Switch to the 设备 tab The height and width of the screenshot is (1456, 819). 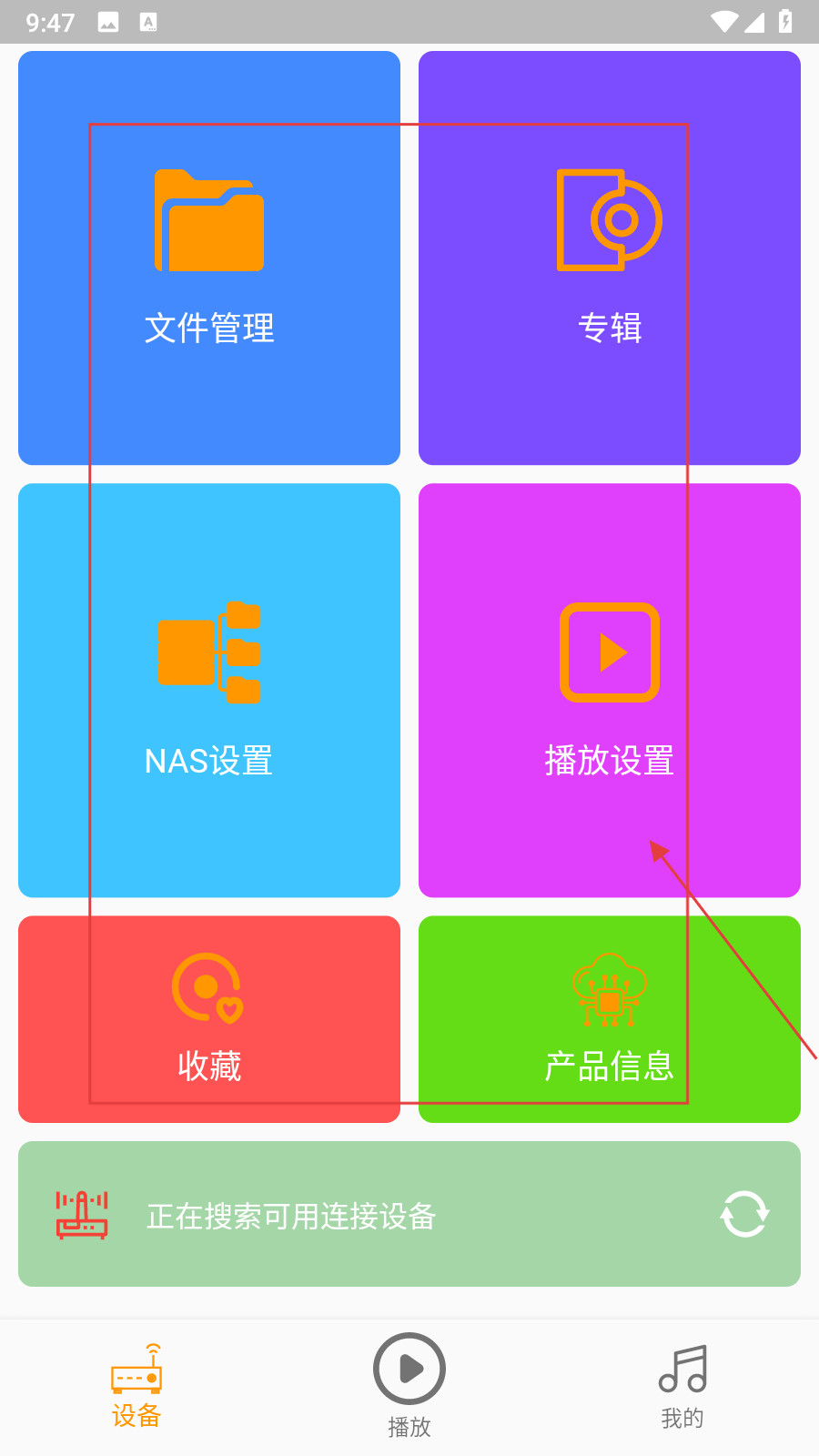tap(136, 1385)
